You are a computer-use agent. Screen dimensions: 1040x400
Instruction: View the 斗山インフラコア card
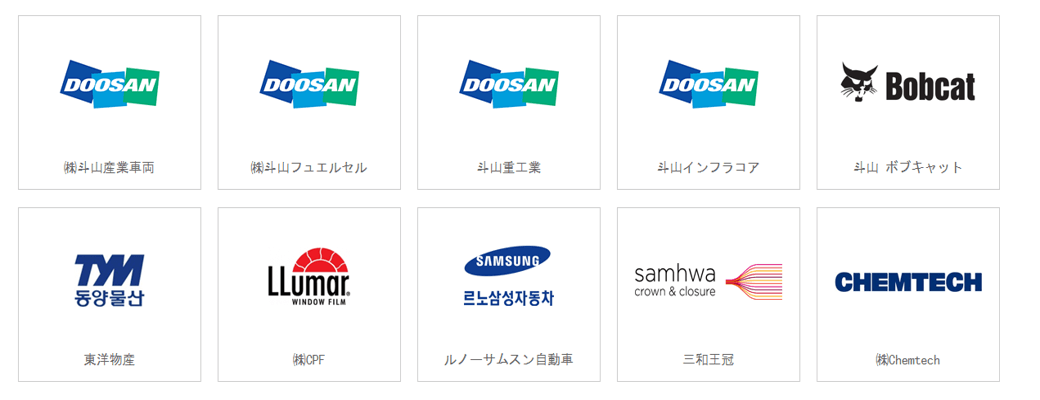pos(708,102)
